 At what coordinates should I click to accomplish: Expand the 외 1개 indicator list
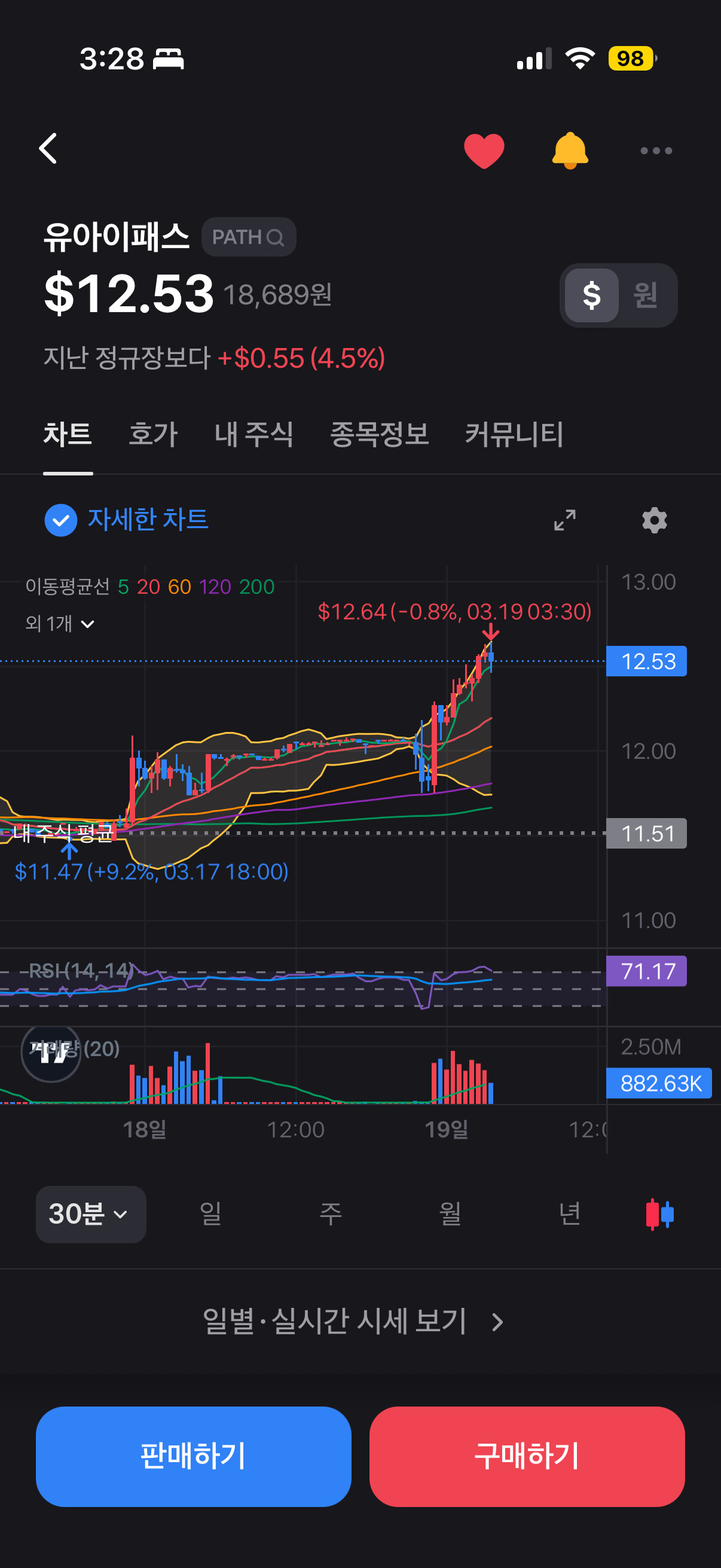point(60,623)
